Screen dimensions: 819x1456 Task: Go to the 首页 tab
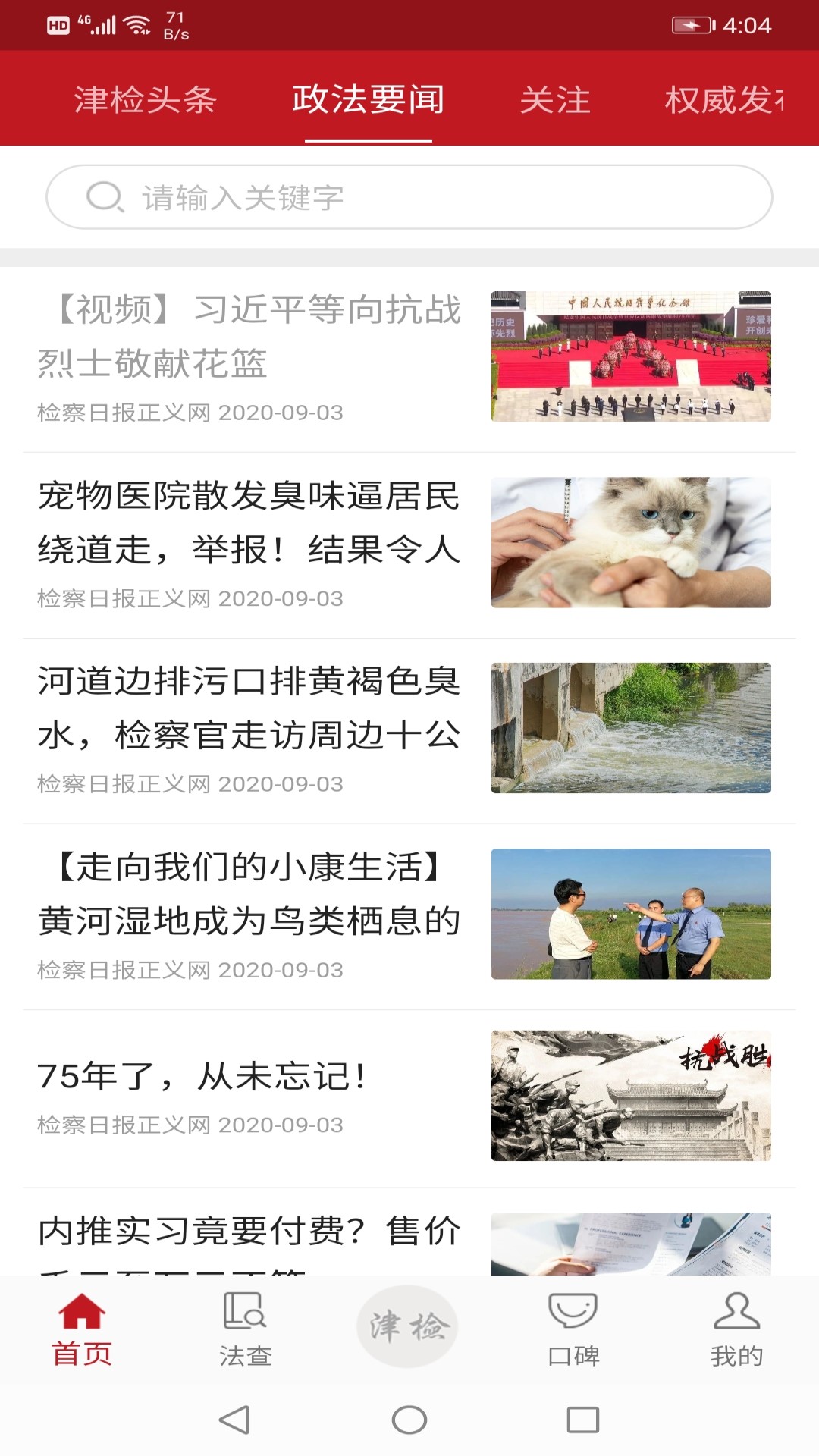[x=82, y=1329]
